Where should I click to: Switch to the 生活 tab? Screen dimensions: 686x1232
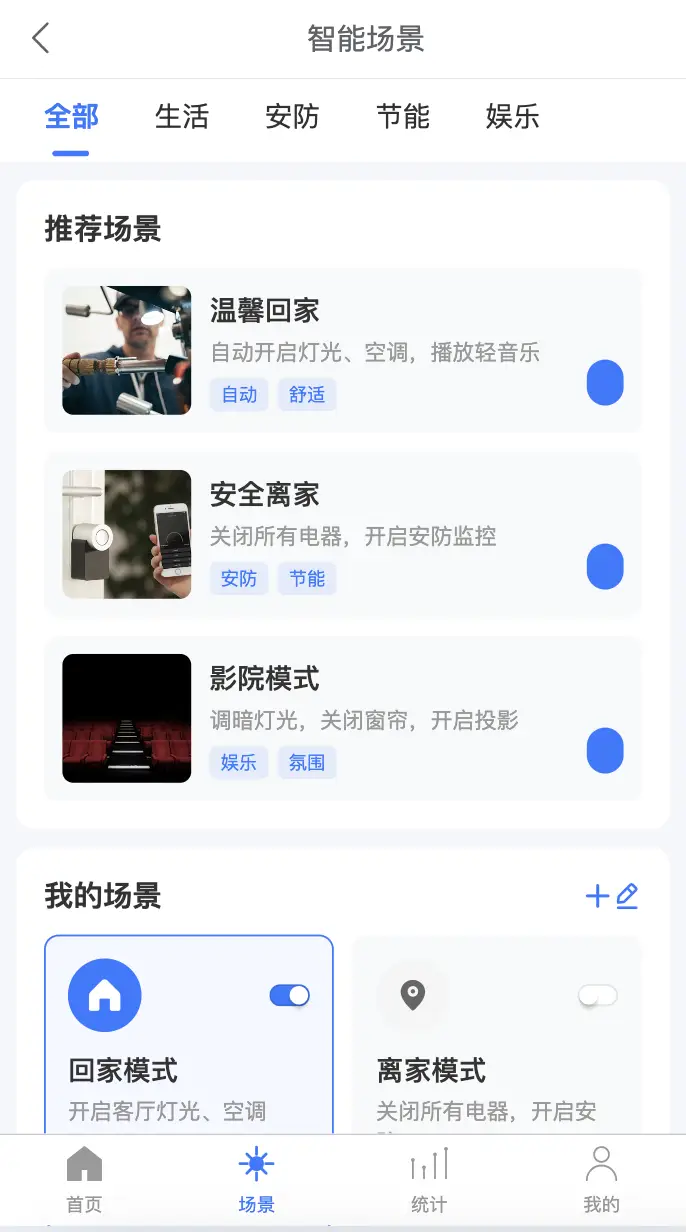182,117
